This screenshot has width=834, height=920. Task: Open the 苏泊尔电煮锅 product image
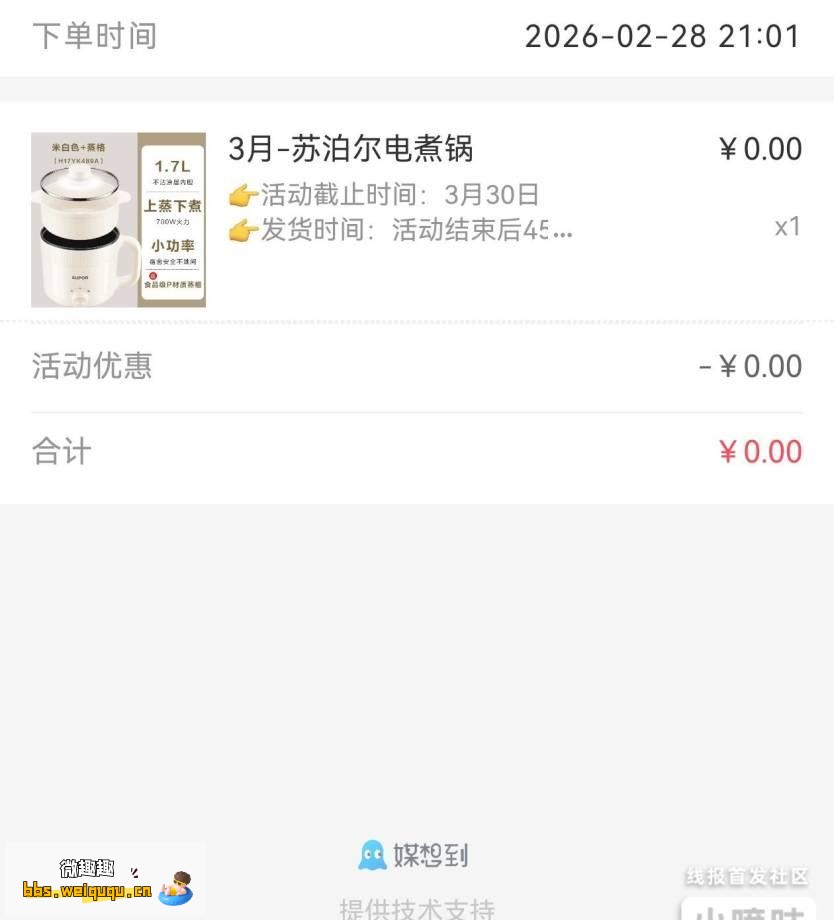point(118,219)
